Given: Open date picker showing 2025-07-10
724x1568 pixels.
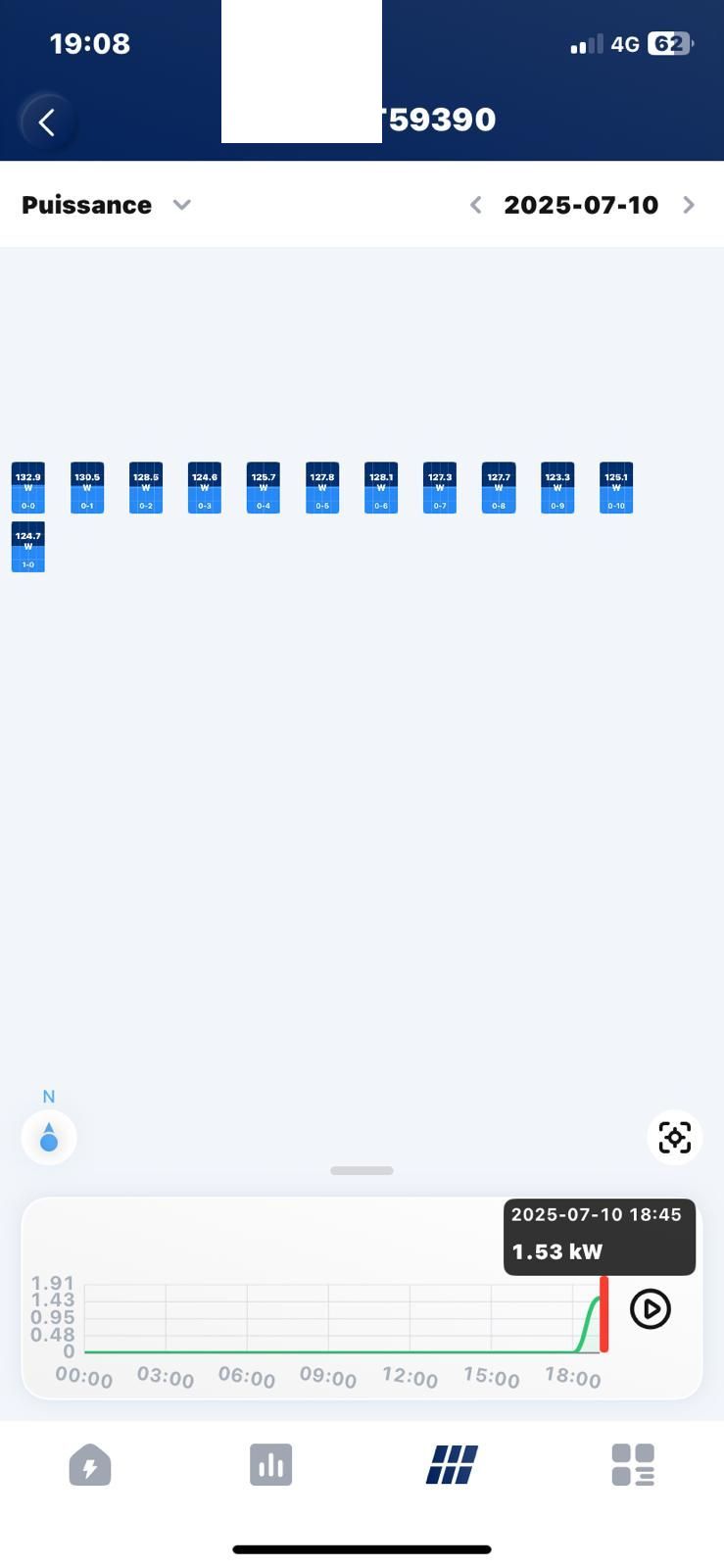Looking at the screenshot, I should pyautogui.click(x=581, y=205).
